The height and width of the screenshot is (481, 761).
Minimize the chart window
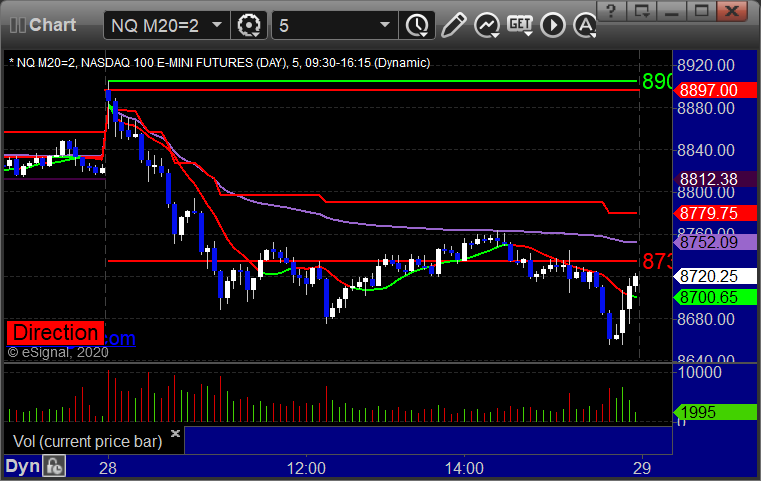click(673, 12)
